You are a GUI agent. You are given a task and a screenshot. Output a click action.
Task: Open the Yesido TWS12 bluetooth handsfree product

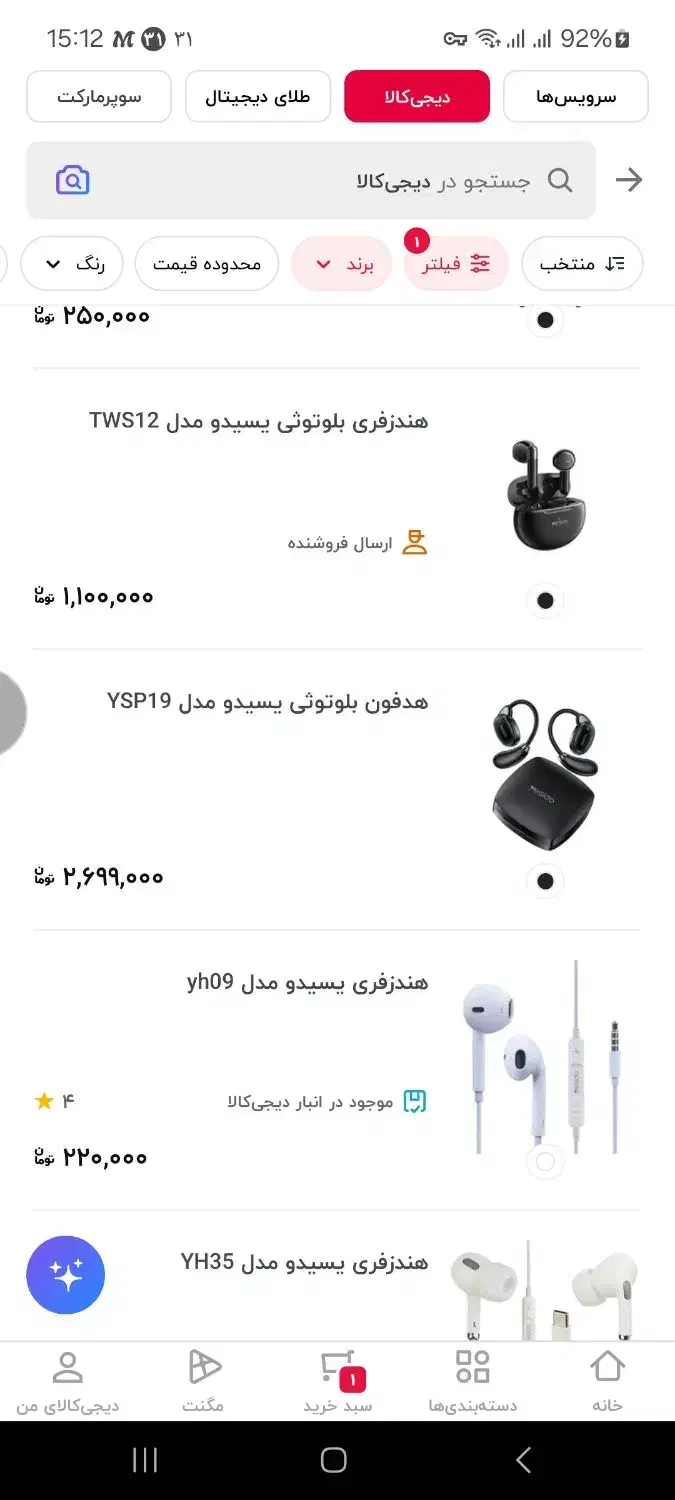[258, 421]
